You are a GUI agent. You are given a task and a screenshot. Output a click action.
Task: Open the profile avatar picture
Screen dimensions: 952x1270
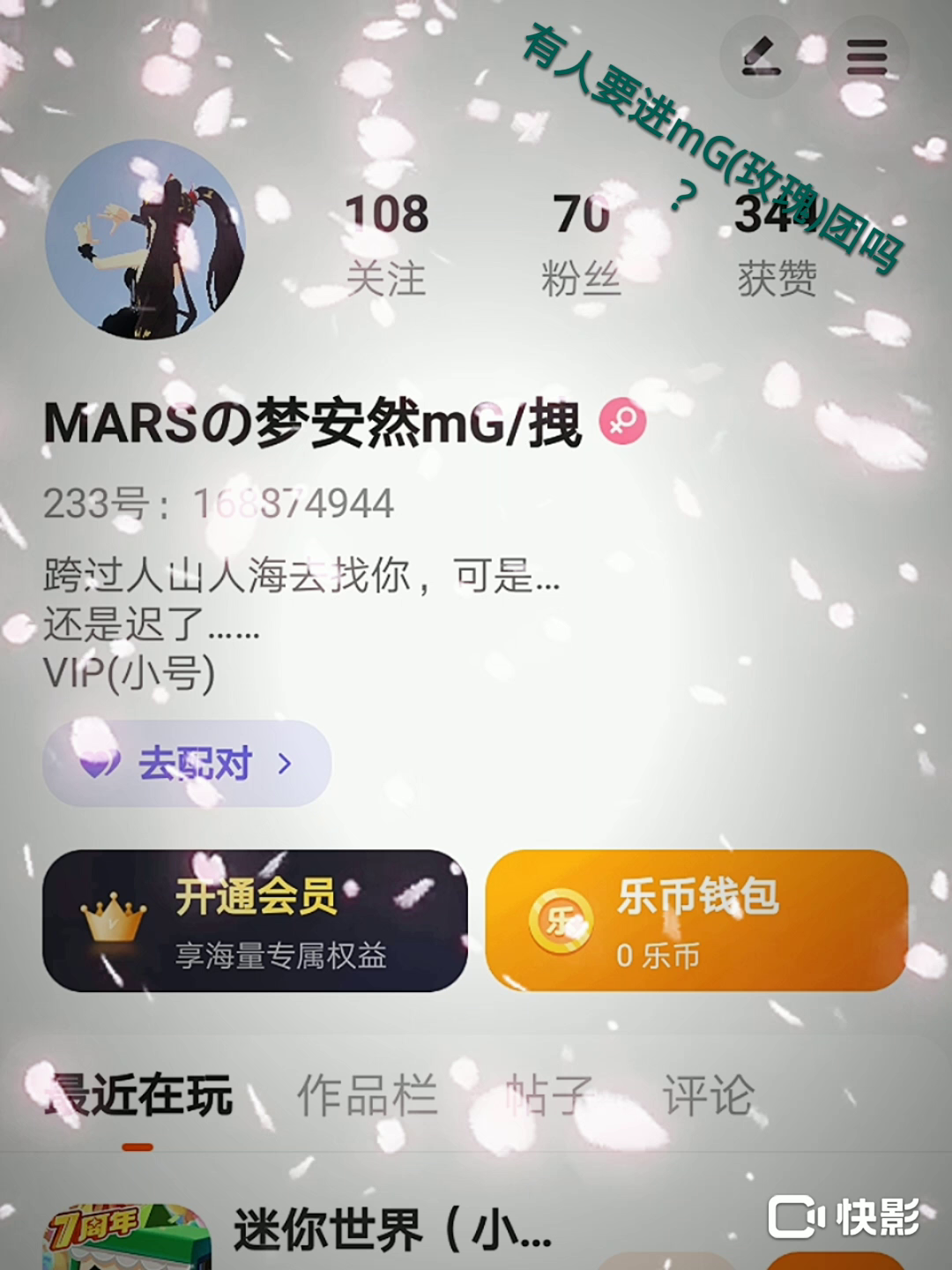click(145, 240)
